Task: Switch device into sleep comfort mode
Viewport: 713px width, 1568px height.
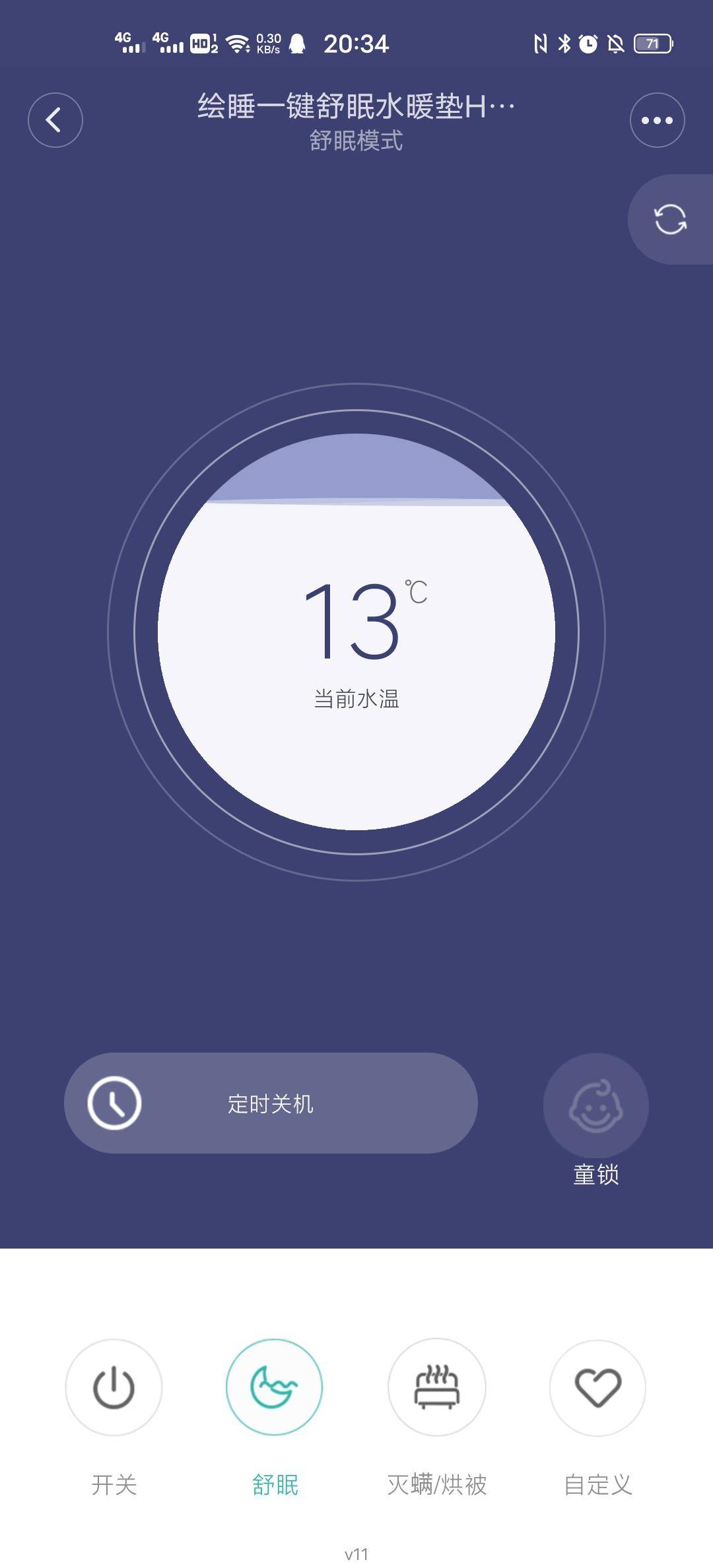Action: point(275,1388)
